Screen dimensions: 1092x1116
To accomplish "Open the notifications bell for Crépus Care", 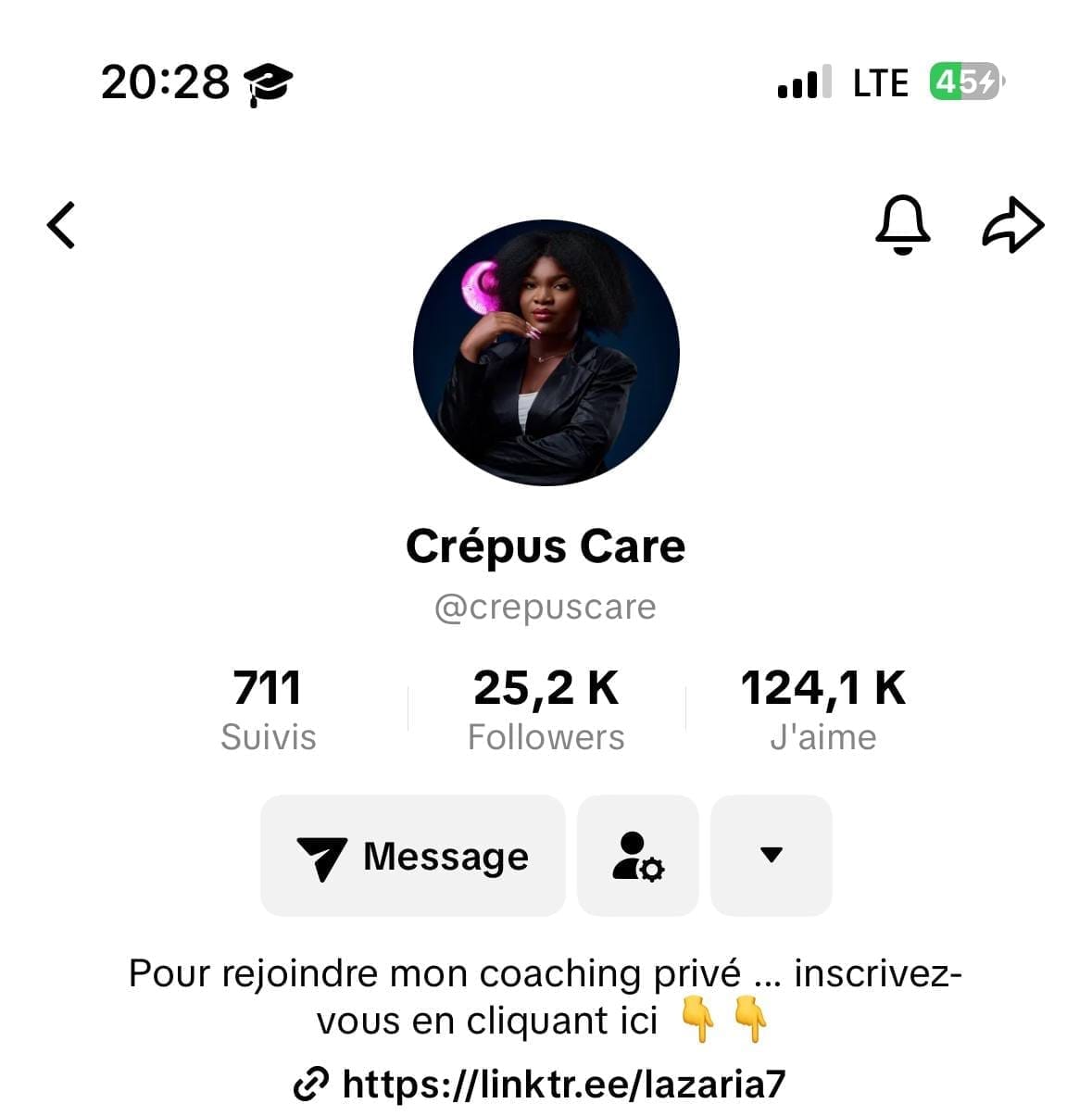I will 902,225.
